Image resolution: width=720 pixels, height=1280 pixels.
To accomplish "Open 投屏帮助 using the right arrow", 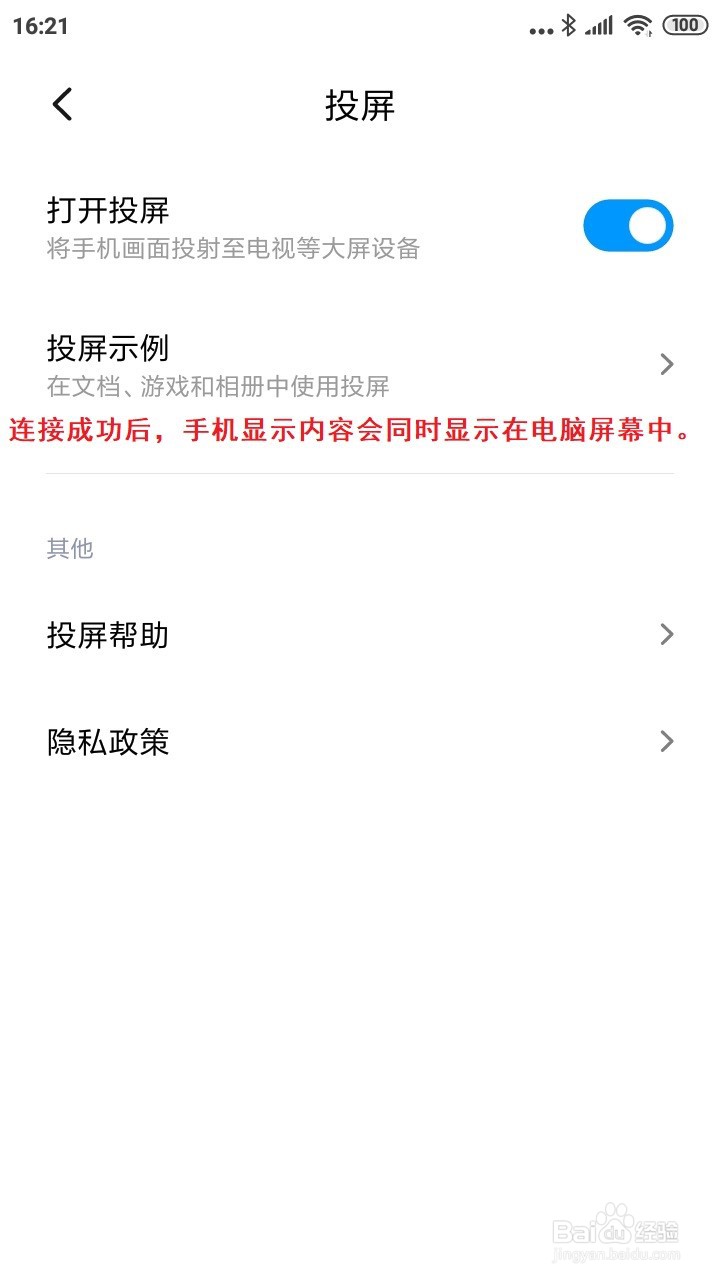I will (666, 635).
